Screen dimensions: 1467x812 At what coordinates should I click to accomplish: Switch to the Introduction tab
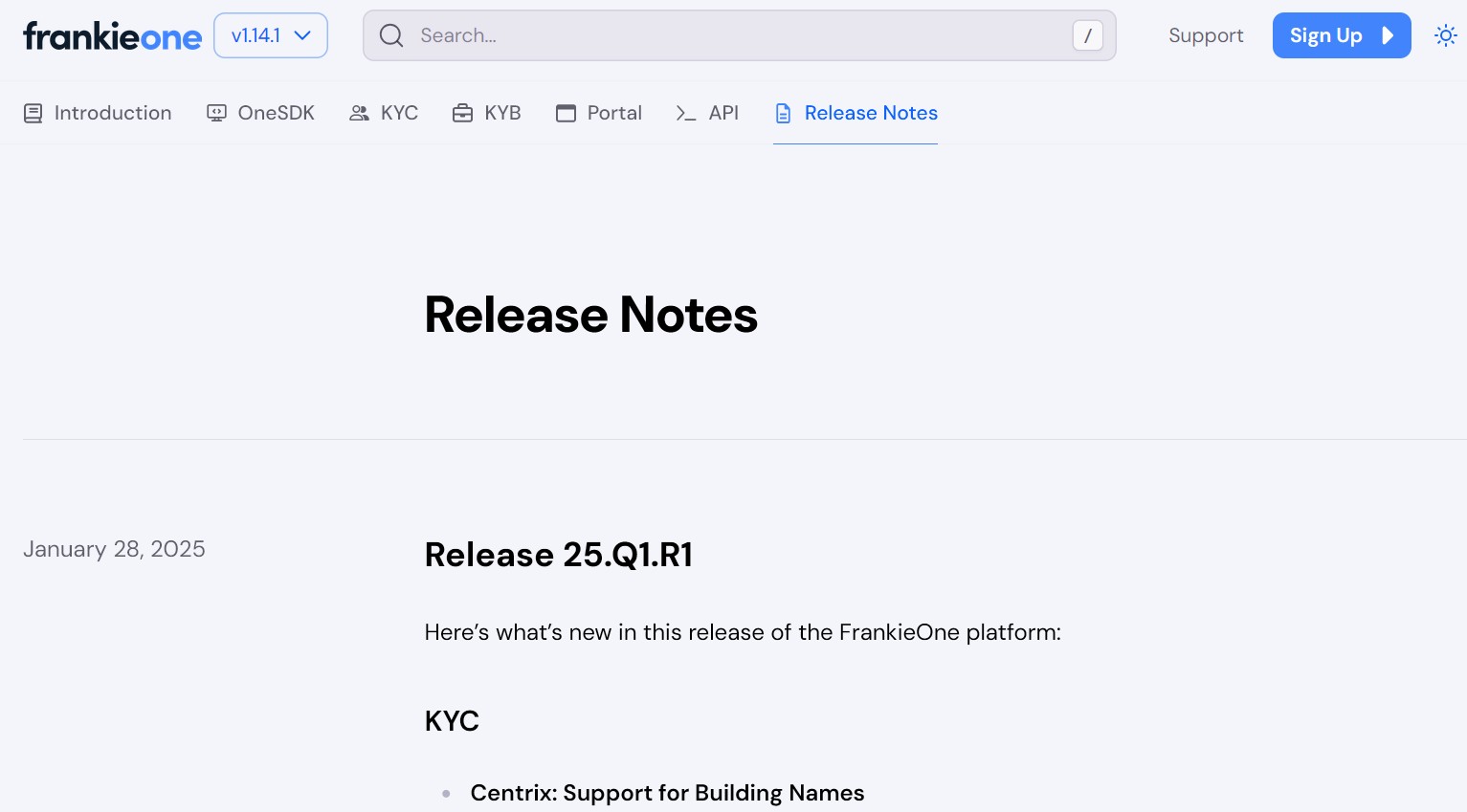point(98,113)
